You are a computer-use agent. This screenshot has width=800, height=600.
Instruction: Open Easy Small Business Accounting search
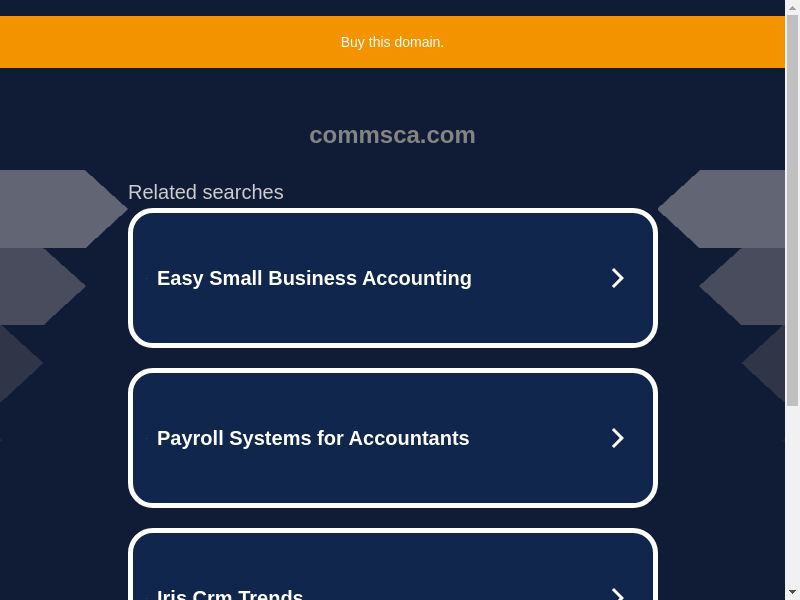click(x=392, y=278)
